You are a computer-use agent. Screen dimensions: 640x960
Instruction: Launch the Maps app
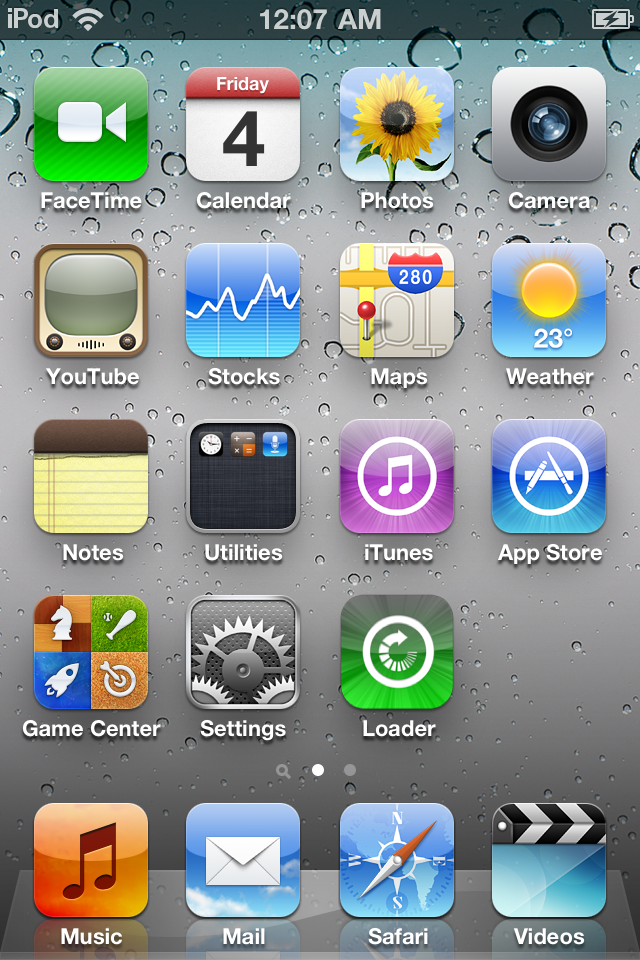click(x=397, y=300)
